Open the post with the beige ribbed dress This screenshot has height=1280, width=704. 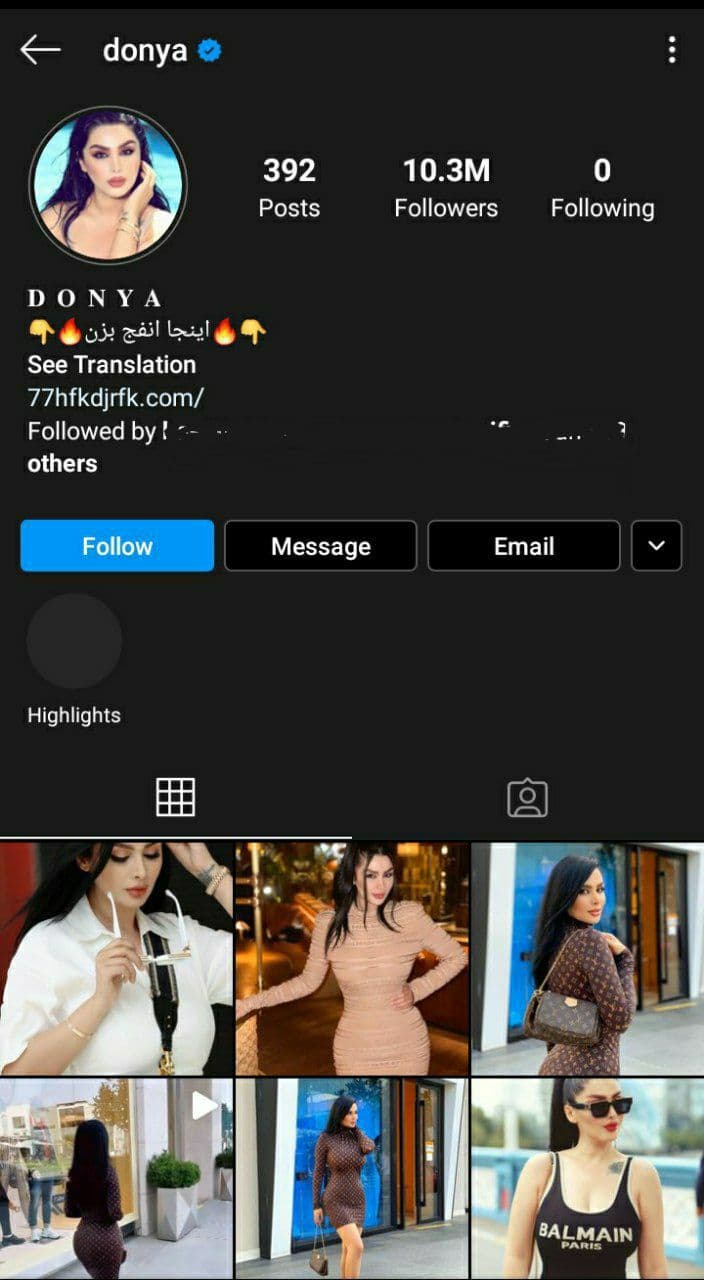(x=352, y=958)
